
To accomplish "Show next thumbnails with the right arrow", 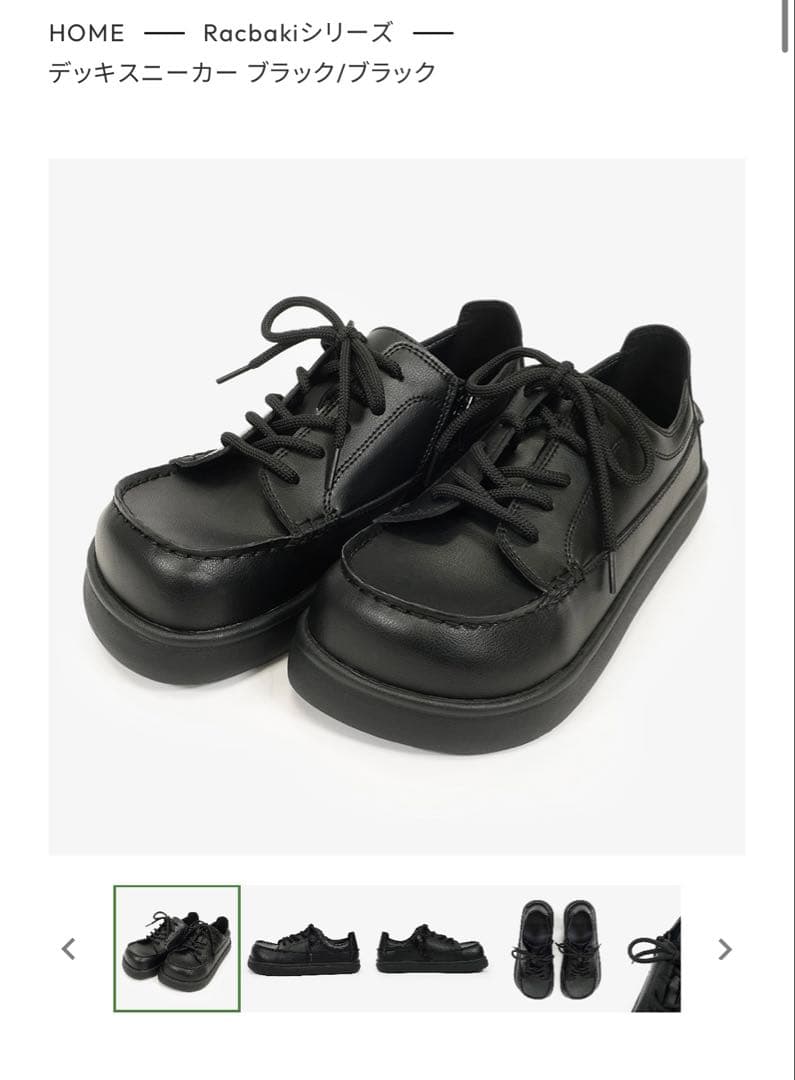I will pyautogui.click(x=725, y=949).
